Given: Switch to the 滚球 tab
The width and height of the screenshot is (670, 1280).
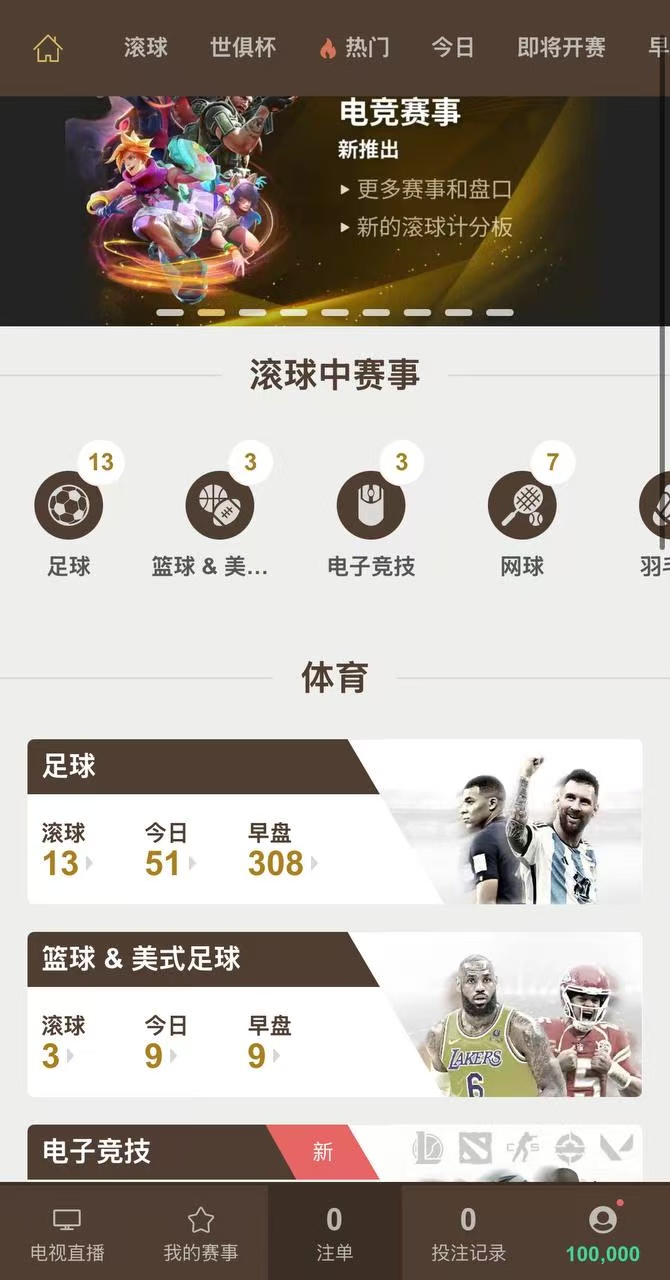Looking at the screenshot, I should tap(146, 47).
